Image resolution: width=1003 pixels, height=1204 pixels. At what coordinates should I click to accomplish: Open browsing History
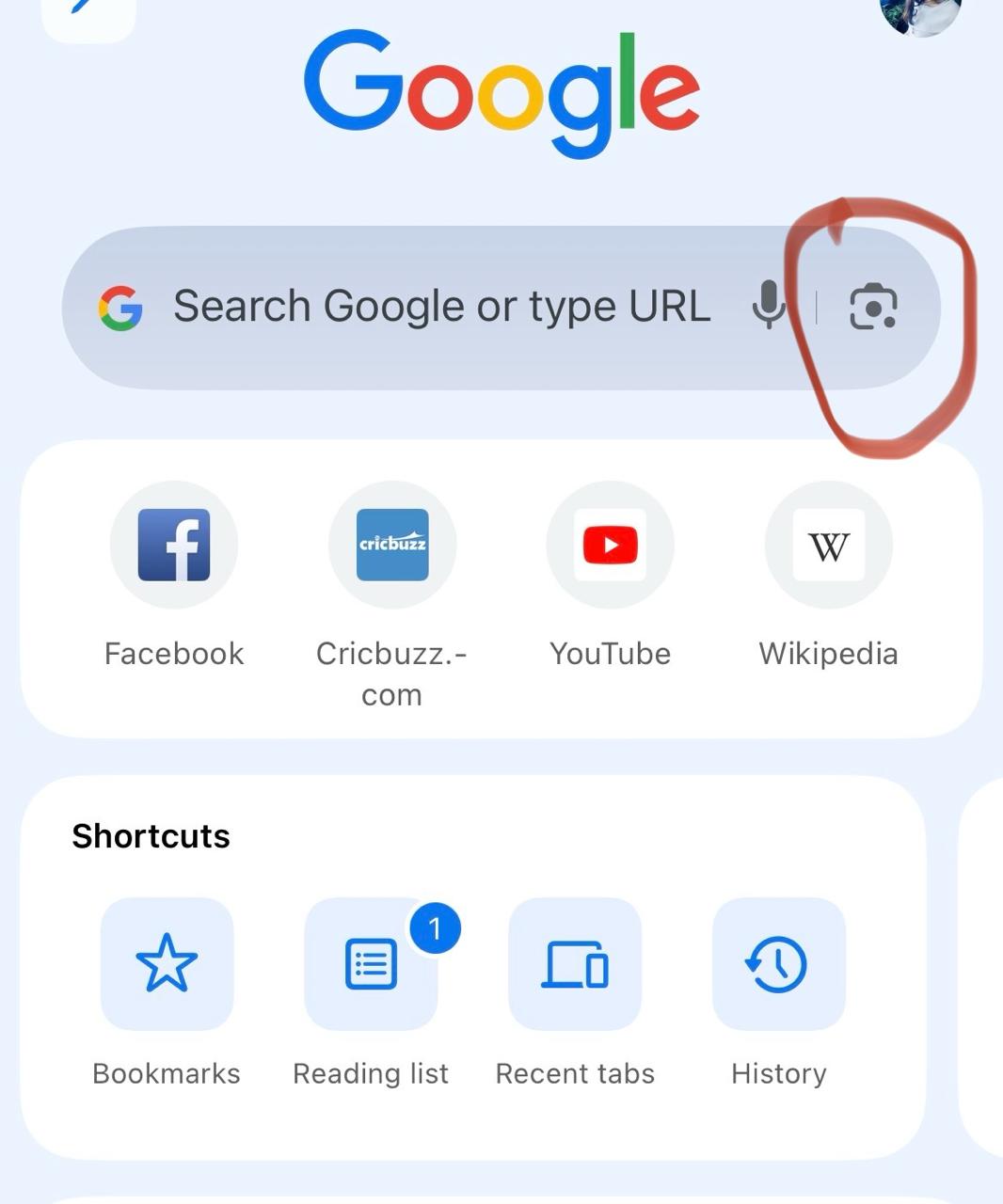(778, 964)
